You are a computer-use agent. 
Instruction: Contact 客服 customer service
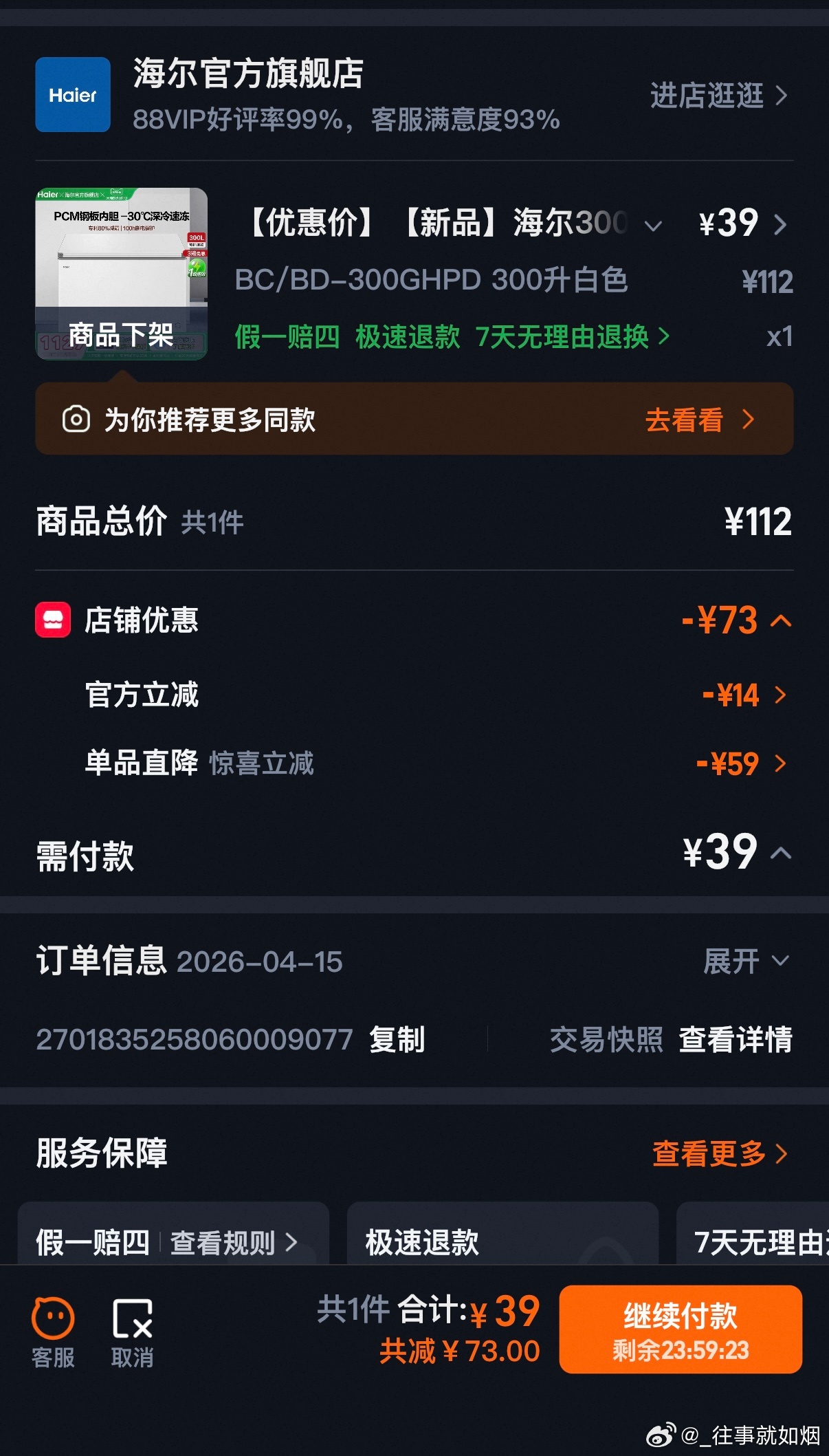pyautogui.click(x=53, y=1332)
